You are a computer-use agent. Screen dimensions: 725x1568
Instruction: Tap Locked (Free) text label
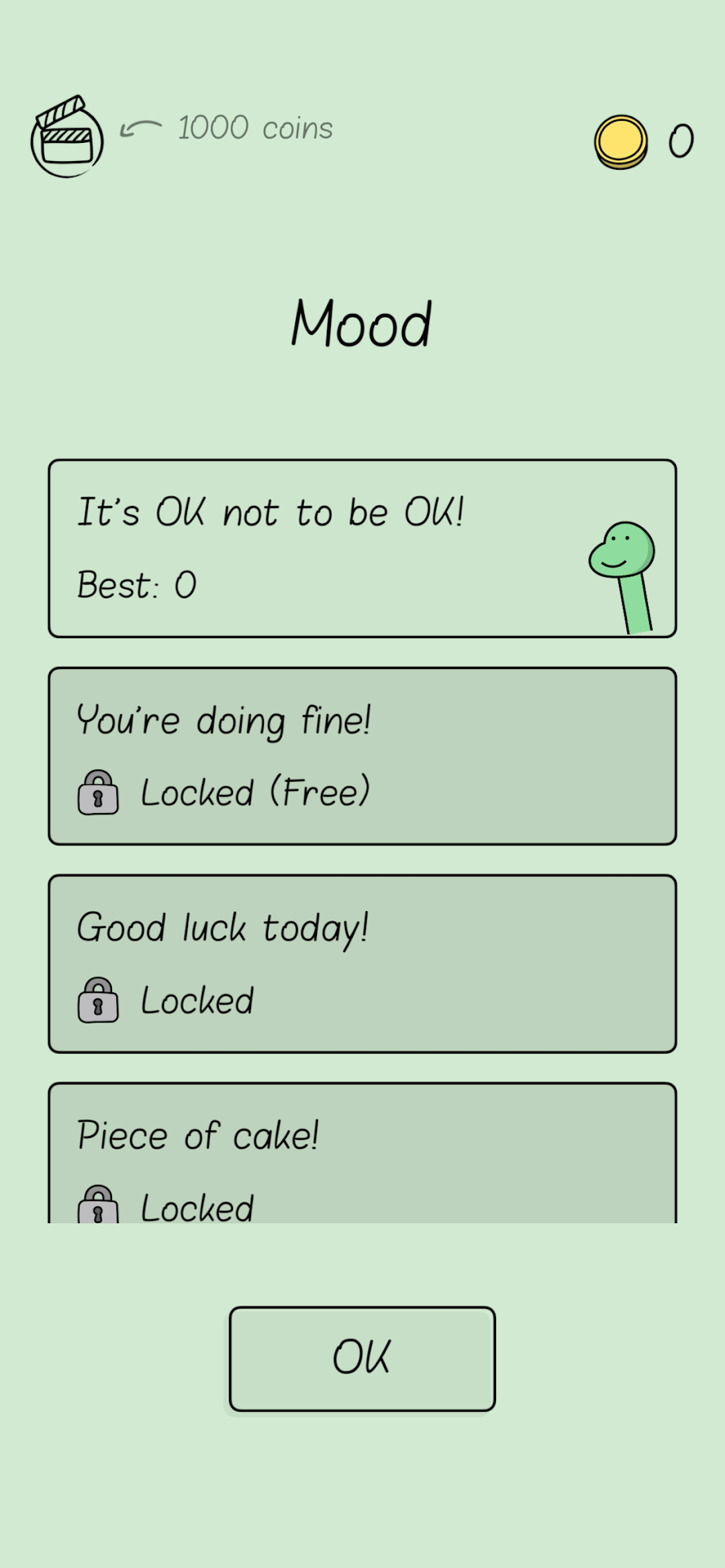coord(256,793)
